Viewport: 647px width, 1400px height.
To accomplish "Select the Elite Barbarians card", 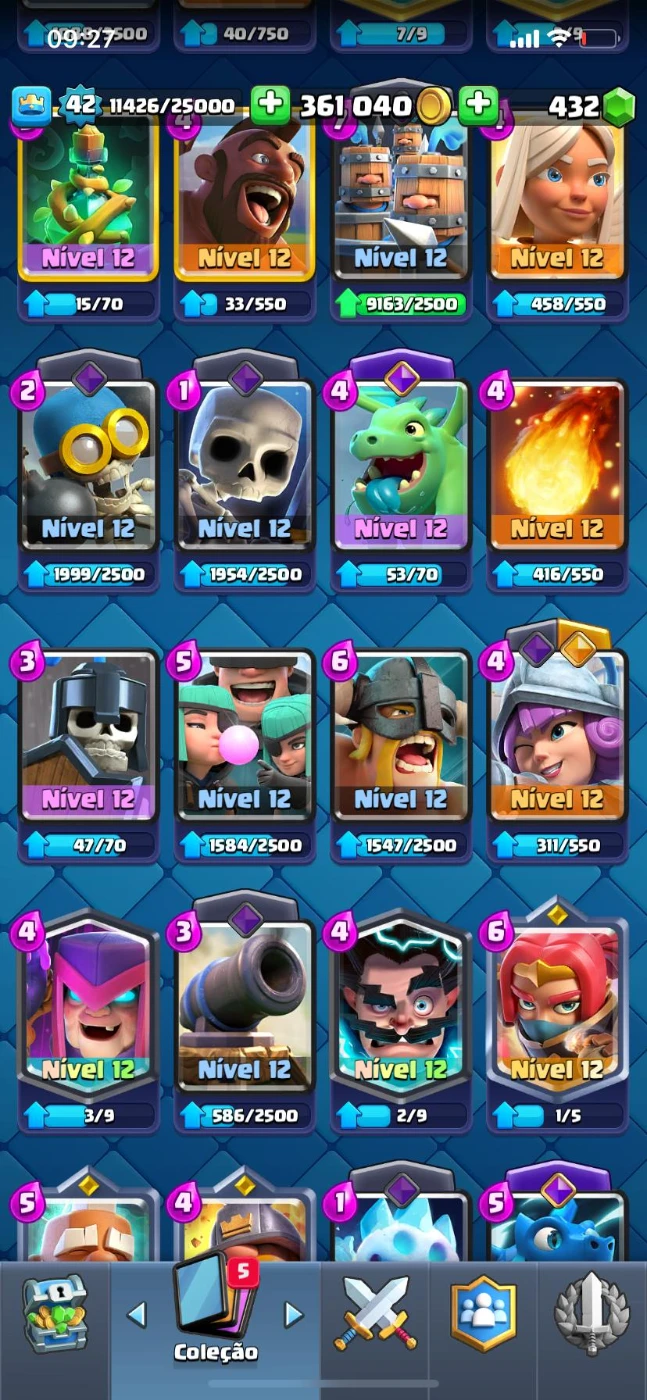I will click(x=401, y=735).
